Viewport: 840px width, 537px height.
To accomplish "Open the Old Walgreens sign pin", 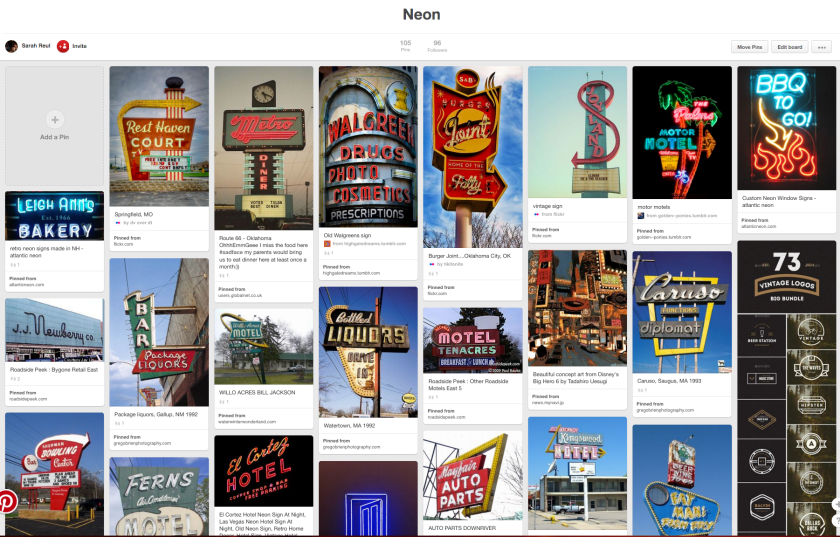I will [x=368, y=146].
